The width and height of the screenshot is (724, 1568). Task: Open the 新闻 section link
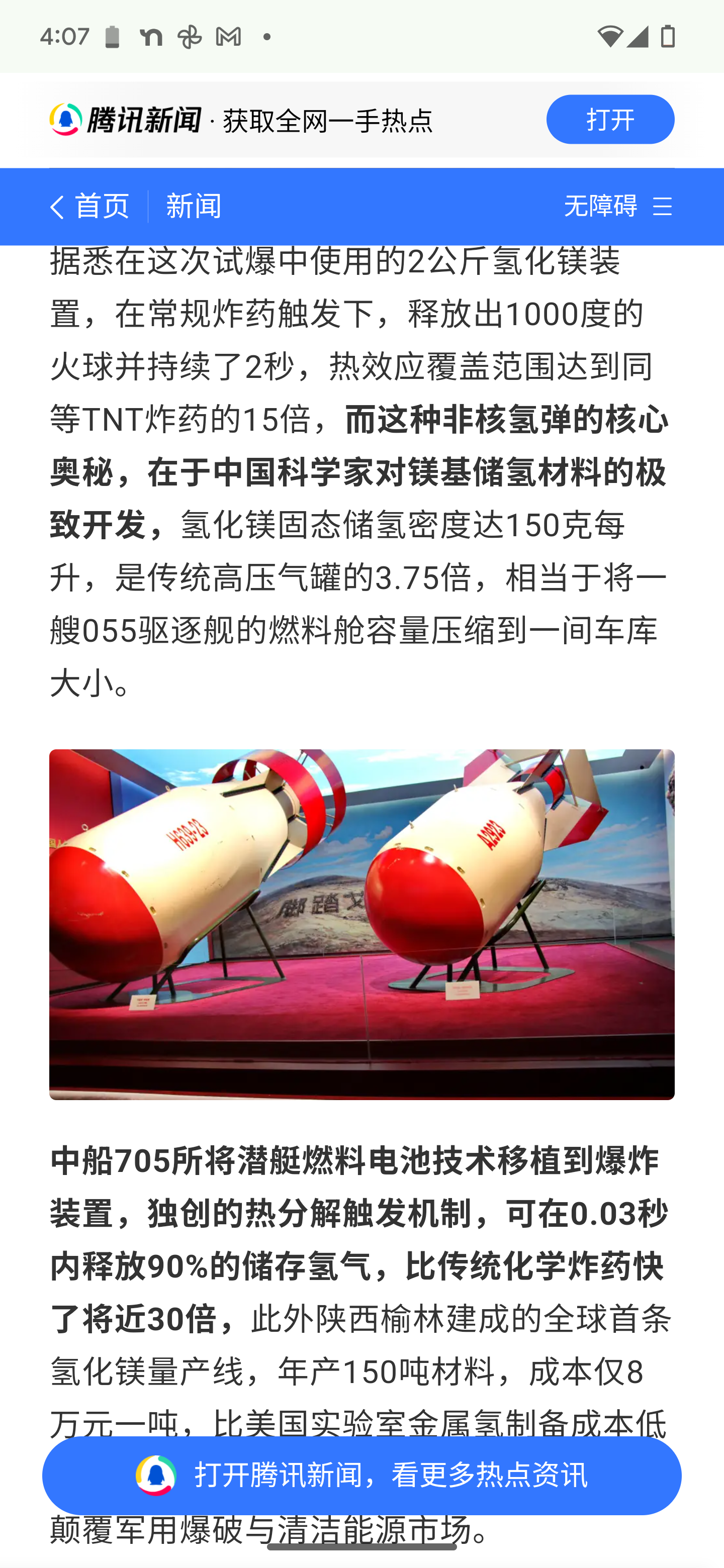click(x=194, y=207)
